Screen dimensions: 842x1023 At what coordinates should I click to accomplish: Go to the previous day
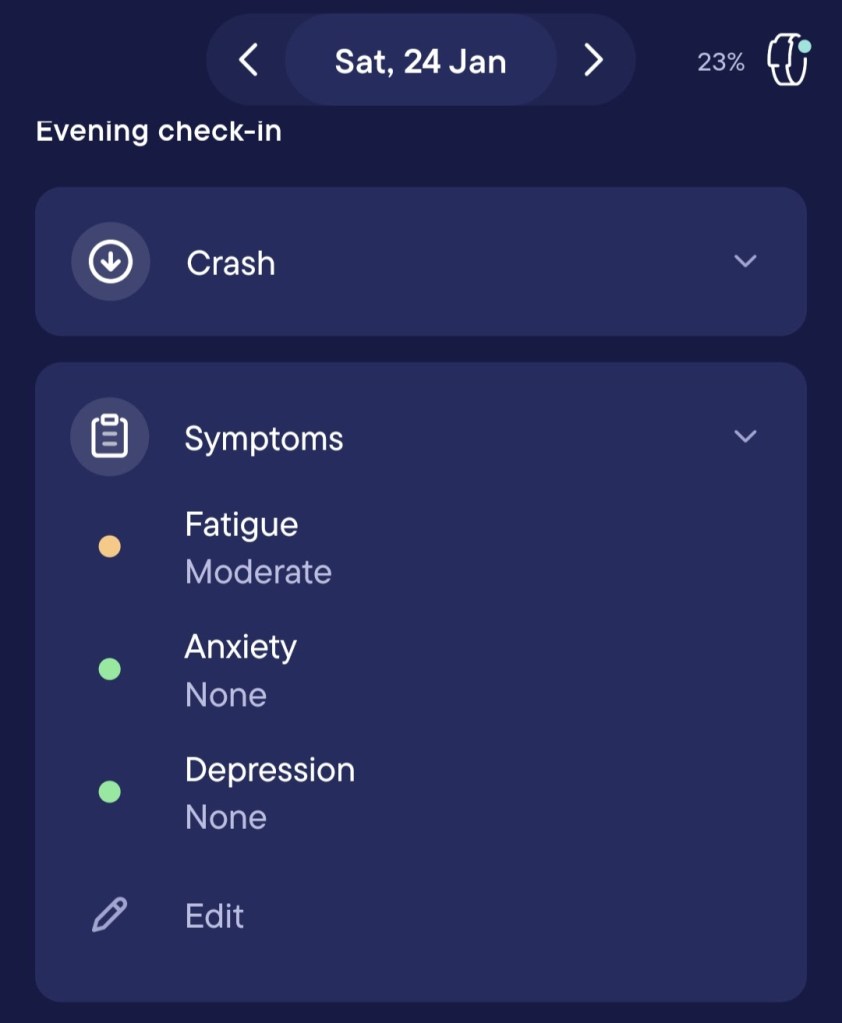click(248, 61)
